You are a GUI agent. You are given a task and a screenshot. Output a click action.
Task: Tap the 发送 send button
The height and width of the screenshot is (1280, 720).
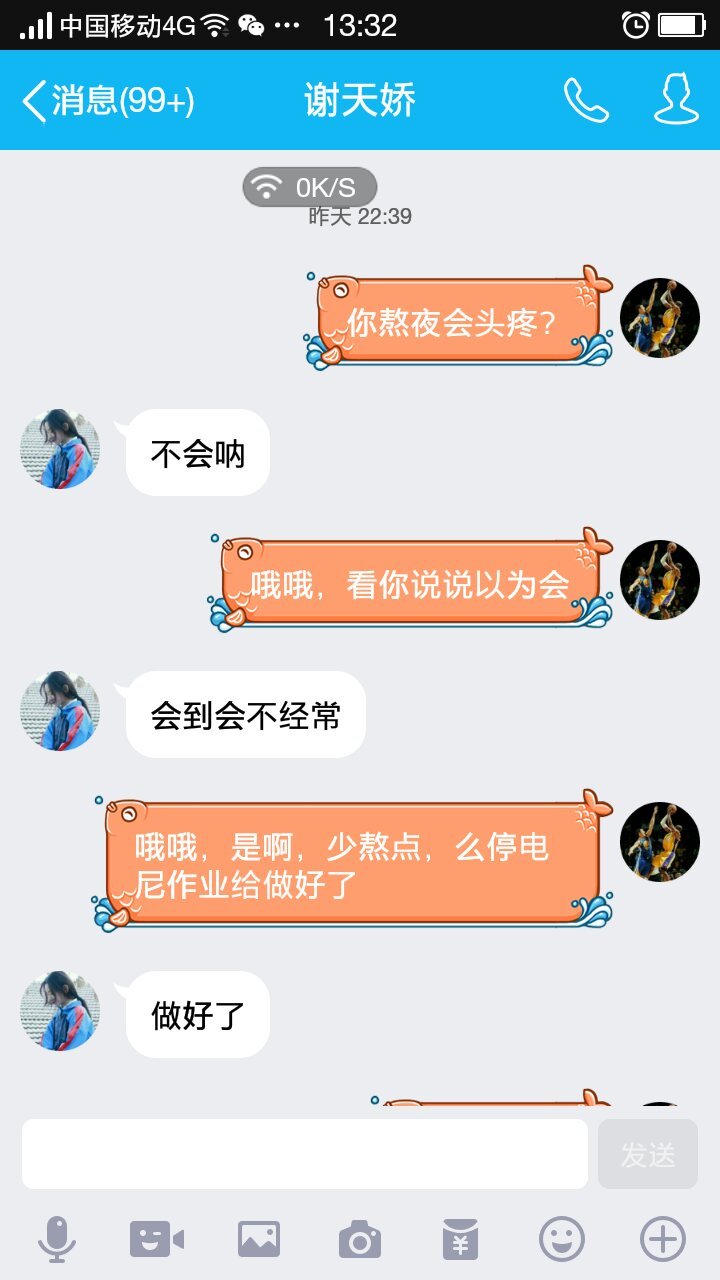tap(648, 1154)
